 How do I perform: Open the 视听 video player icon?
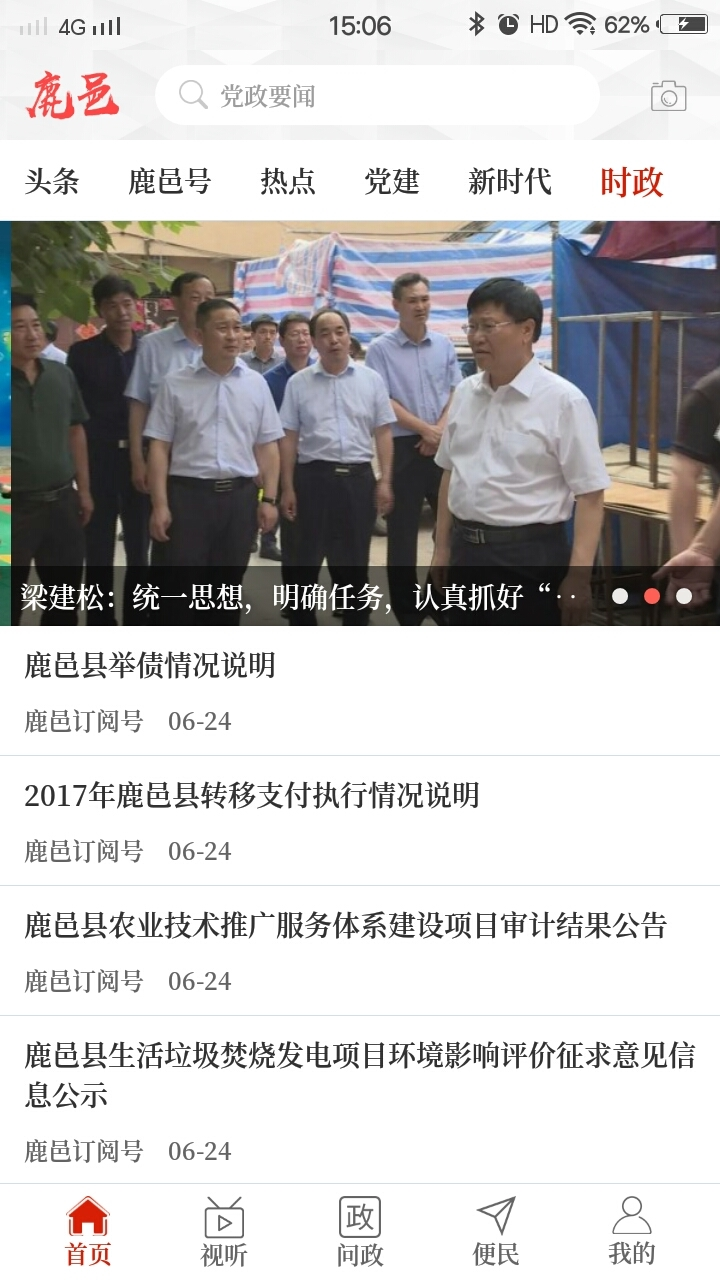[x=223, y=1218]
